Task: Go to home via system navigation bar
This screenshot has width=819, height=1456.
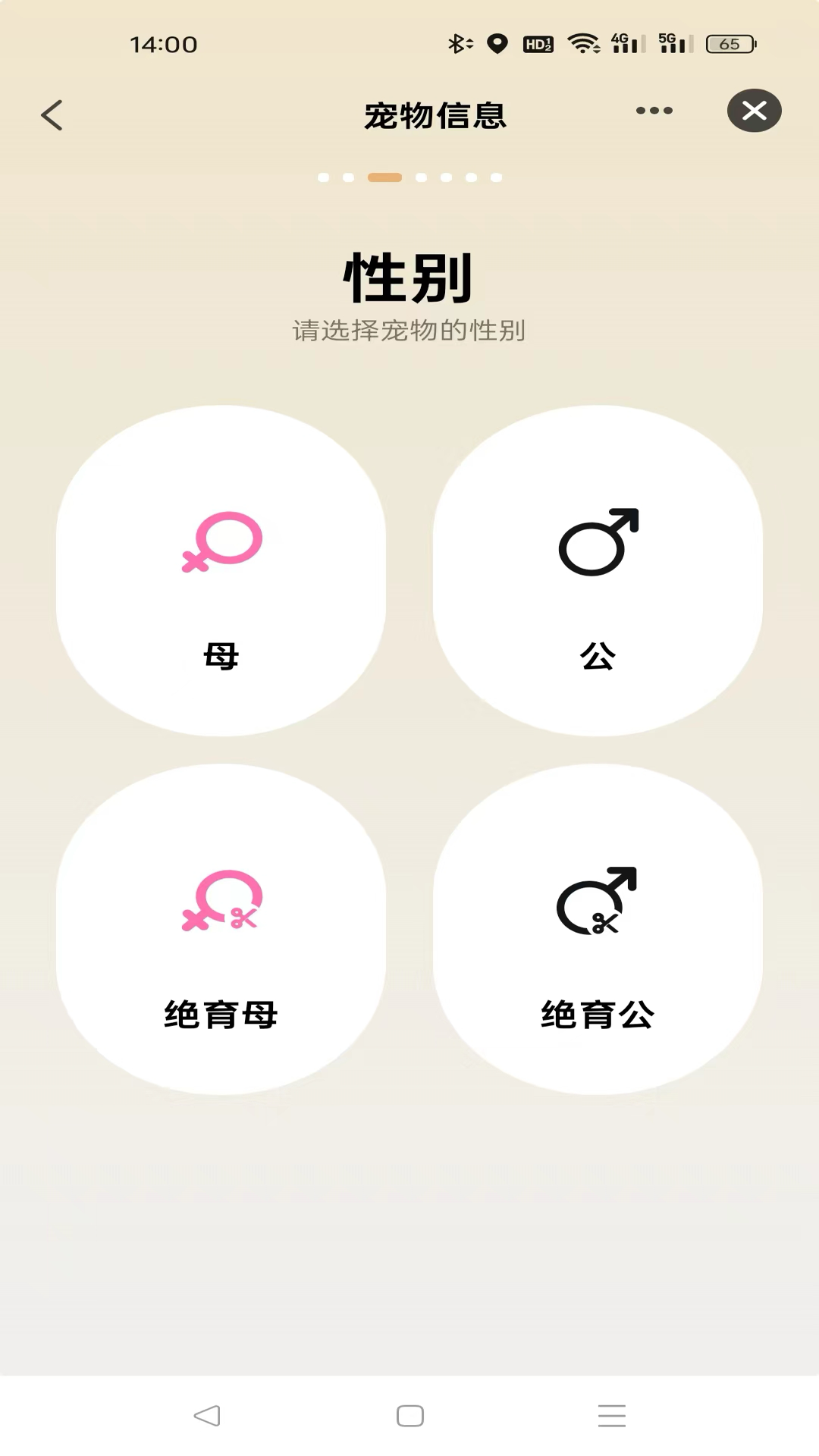Action: point(409,1415)
